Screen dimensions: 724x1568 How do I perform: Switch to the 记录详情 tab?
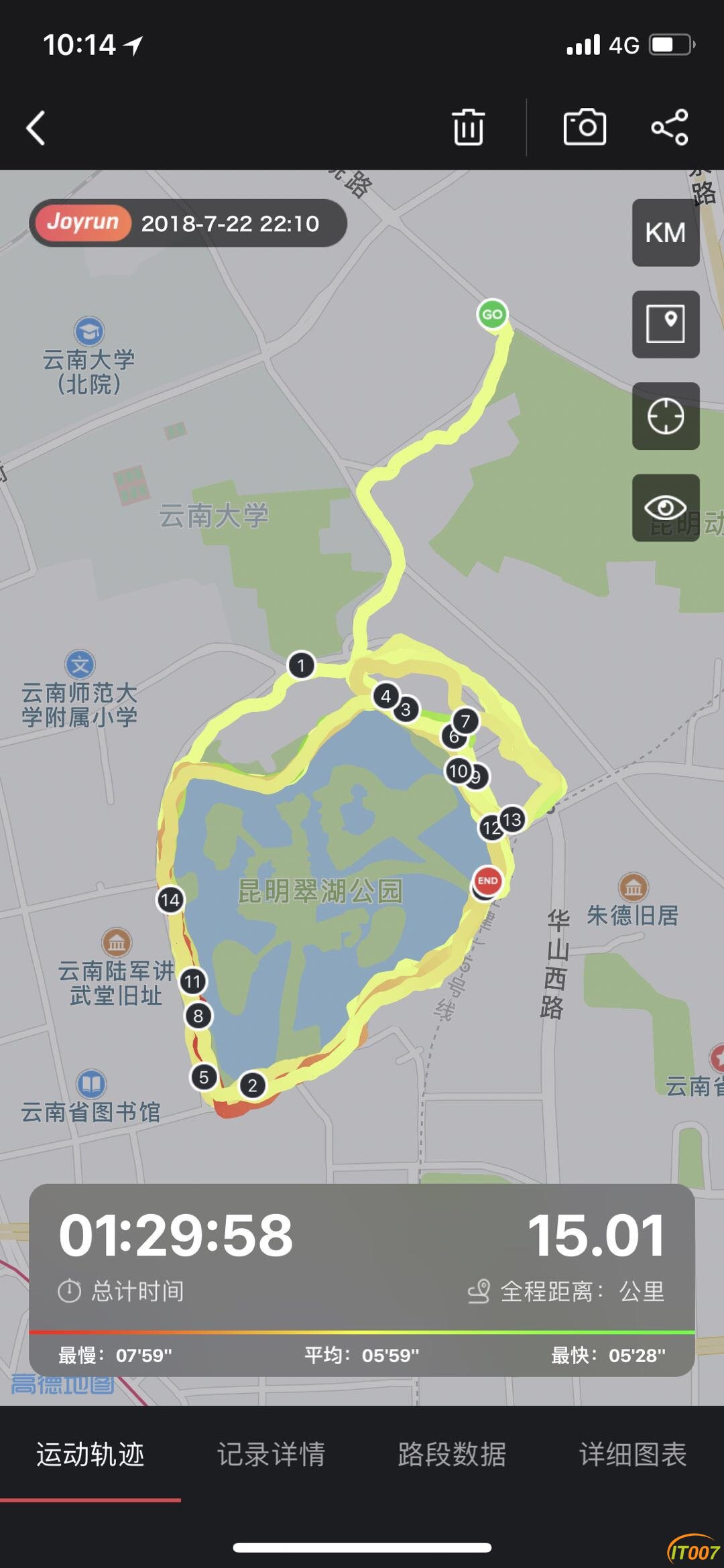(x=271, y=1454)
